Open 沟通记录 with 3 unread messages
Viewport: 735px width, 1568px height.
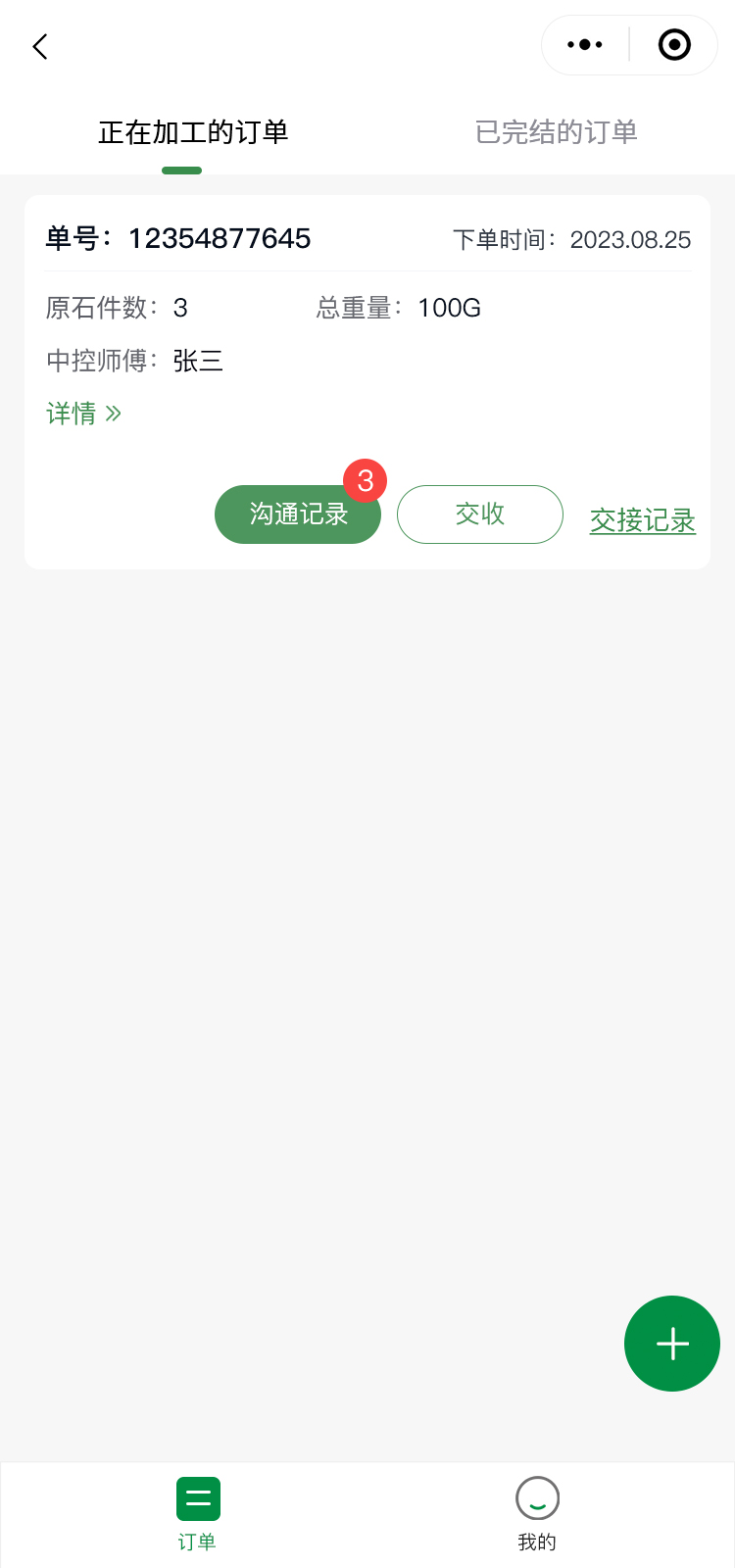tap(298, 514)
